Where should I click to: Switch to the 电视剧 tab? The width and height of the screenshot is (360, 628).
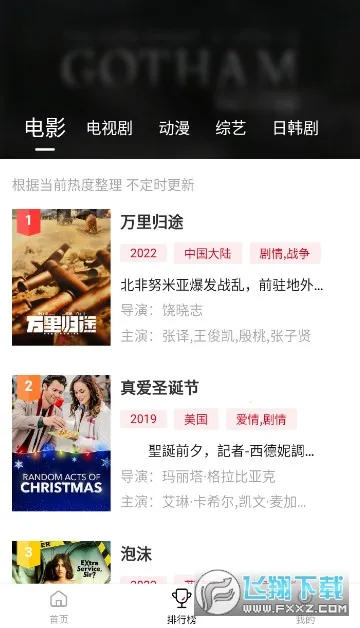click(109, 128)
